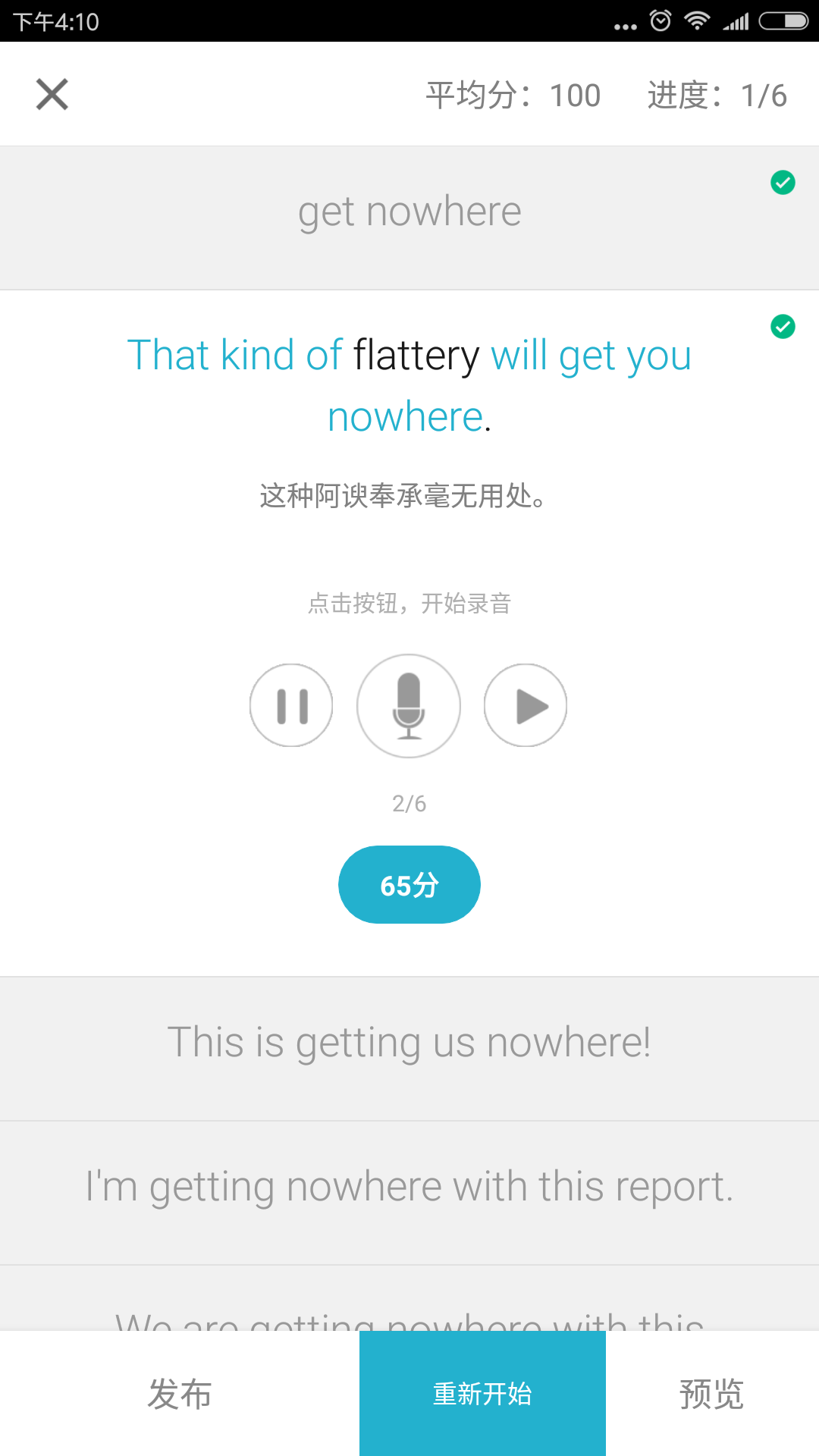Select 'I'm getting nowhere with this report.'
Image resolution: width=819 pixels, height=1456 pixels.
pos(409,1187)
